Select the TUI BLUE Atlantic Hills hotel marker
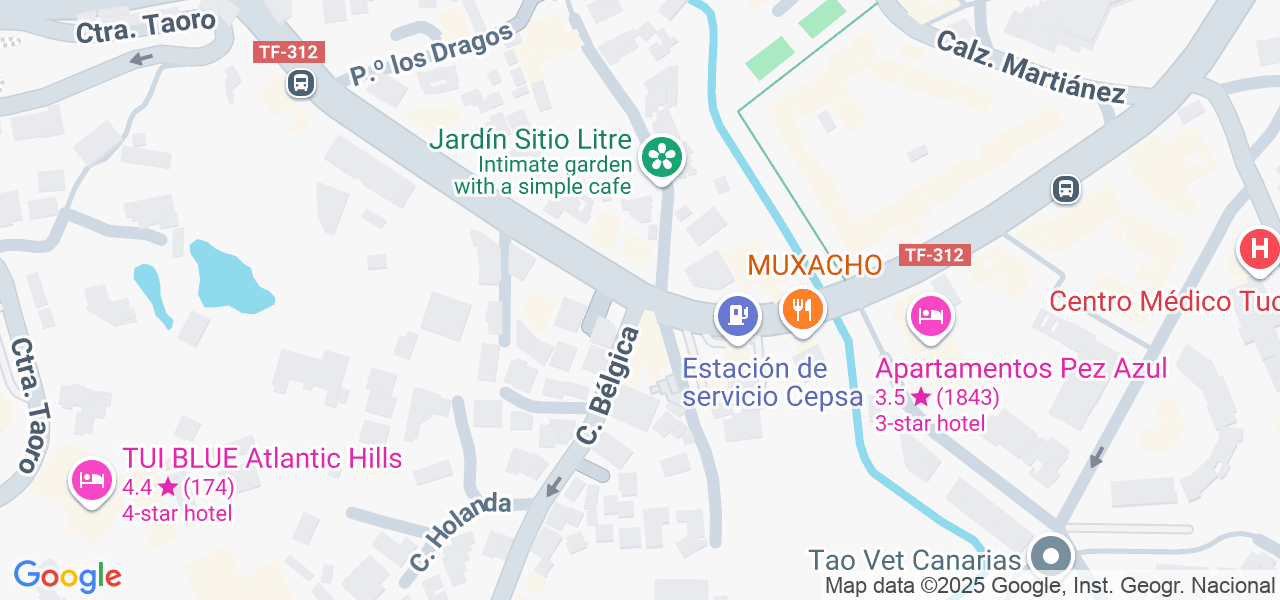The height and width of the screenshot is (600, 1280). (x=91, y=479)
